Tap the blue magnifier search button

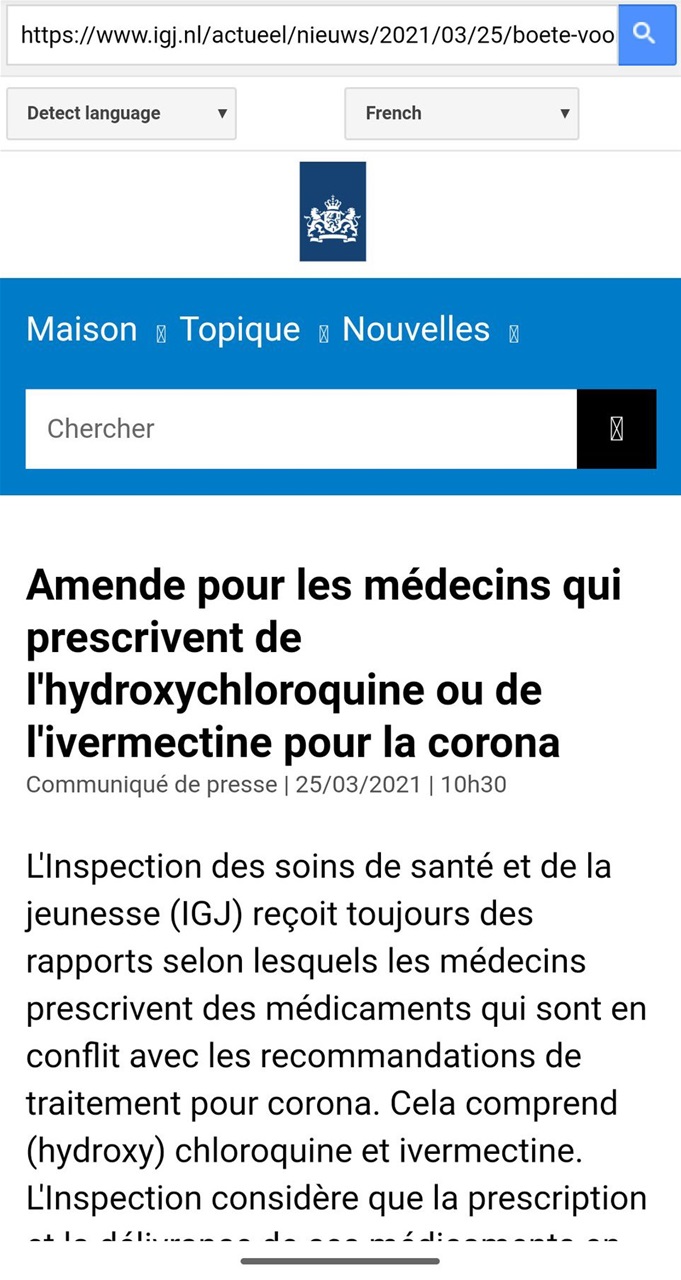(646, 35)
